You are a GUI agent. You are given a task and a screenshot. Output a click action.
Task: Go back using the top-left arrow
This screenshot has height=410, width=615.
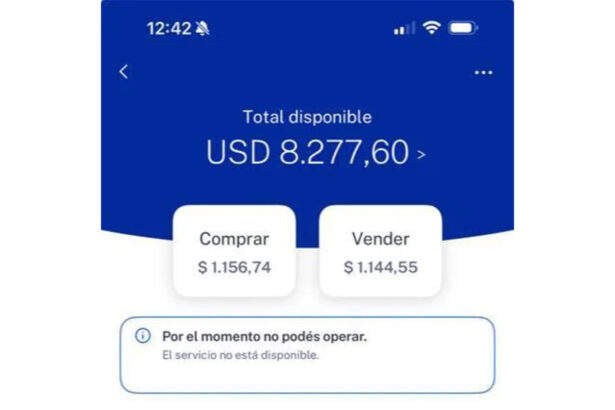coord(124,72)
